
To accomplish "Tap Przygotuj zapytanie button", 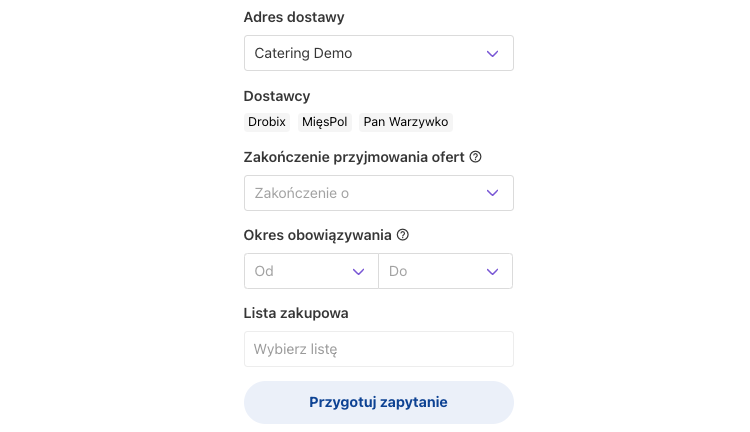I will [x=378, y=402].
